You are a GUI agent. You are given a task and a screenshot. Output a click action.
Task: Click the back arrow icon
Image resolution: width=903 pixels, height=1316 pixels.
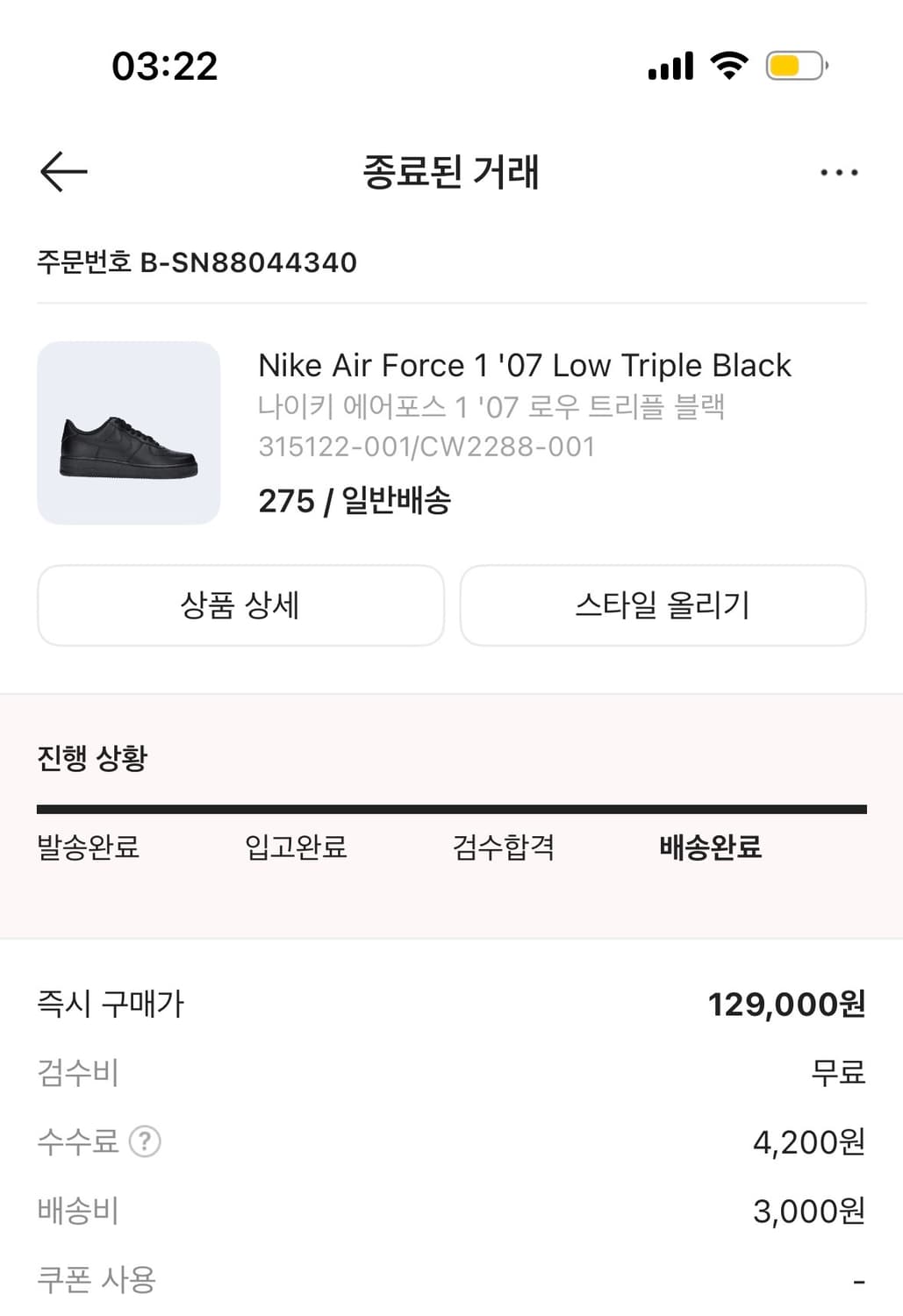click(63, 172)
